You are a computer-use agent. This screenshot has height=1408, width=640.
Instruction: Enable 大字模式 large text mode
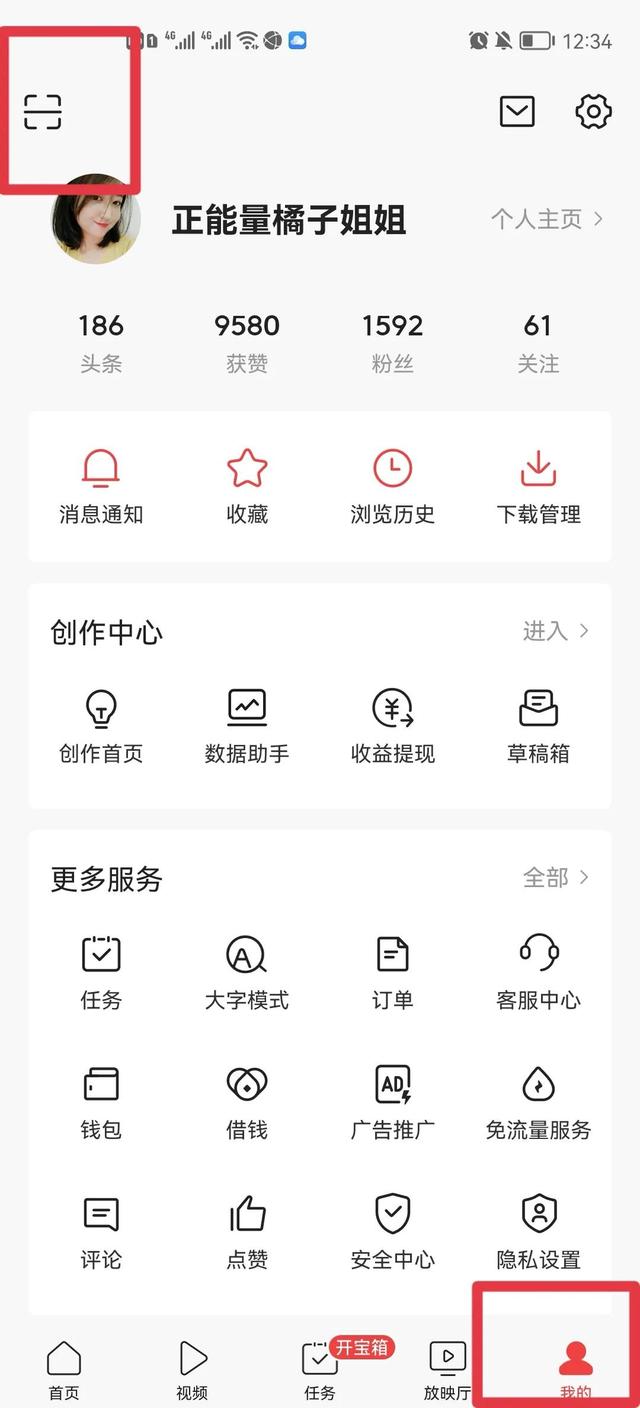click(247, 972)
